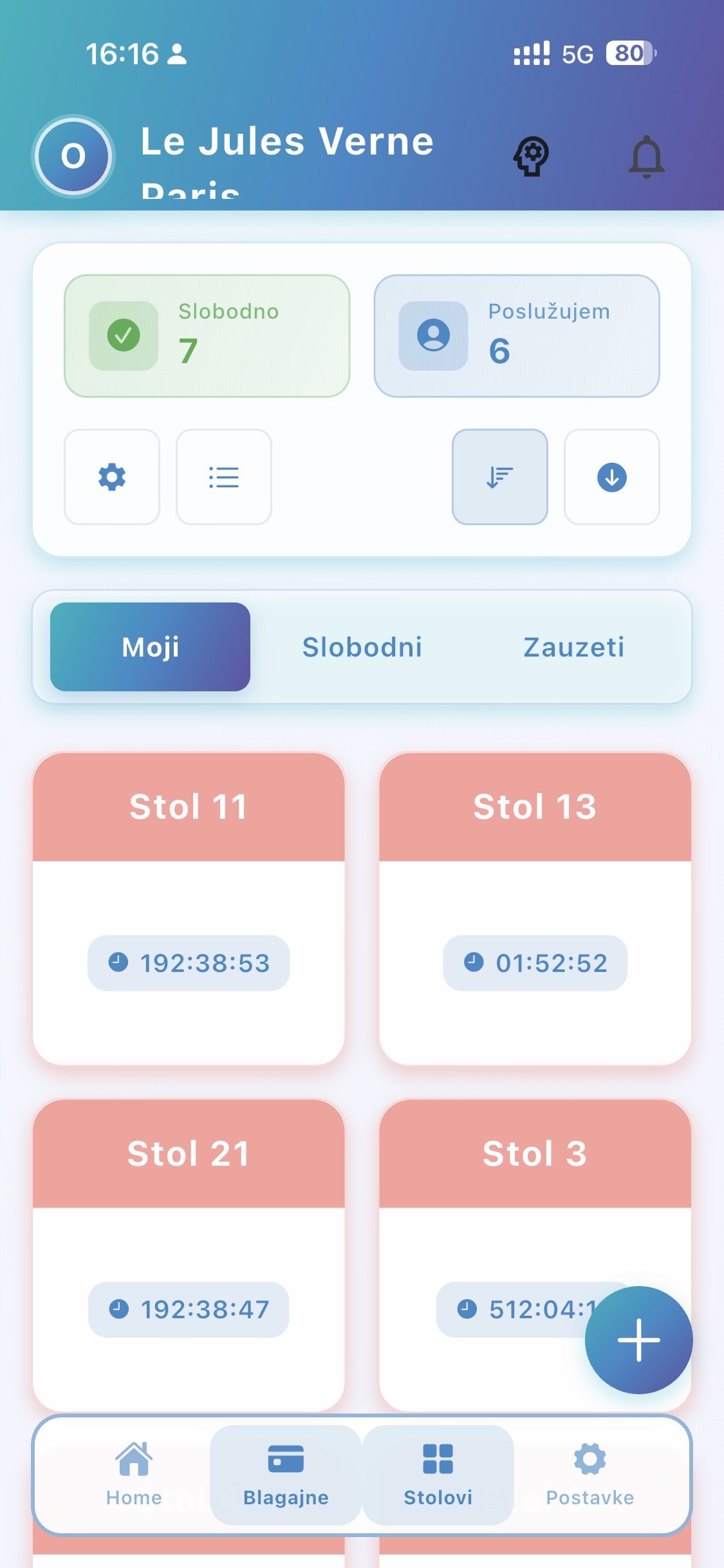
Task: Select the Slobodno free tables card
Action: (207, 336)
